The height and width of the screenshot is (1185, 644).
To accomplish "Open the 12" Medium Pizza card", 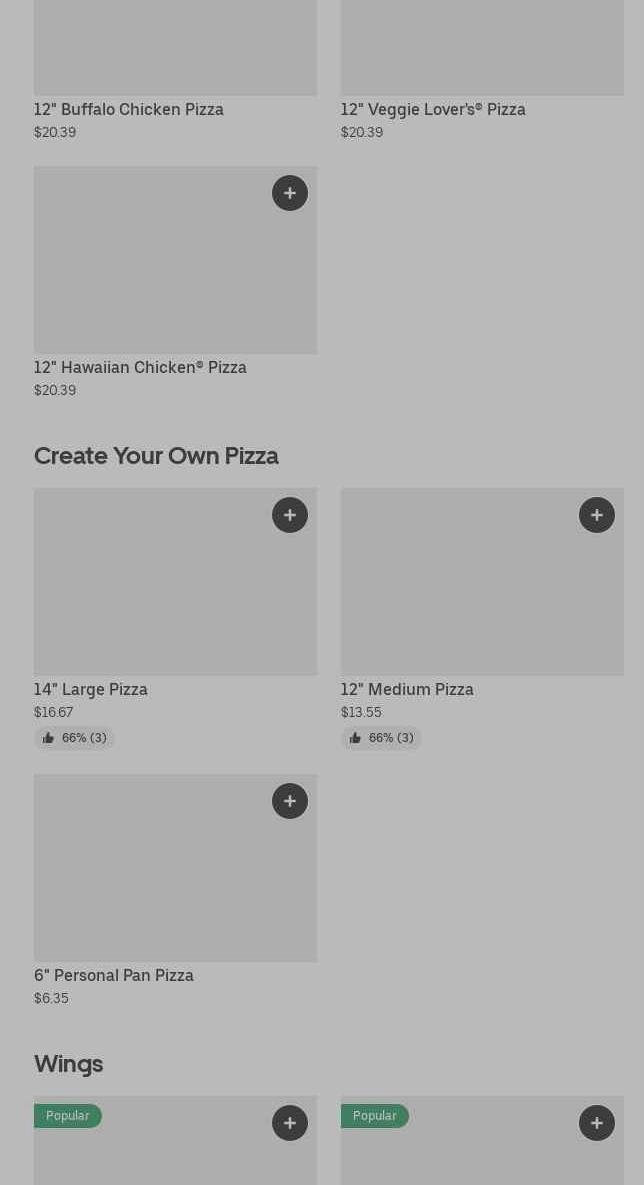I will (x=407, y=689).
